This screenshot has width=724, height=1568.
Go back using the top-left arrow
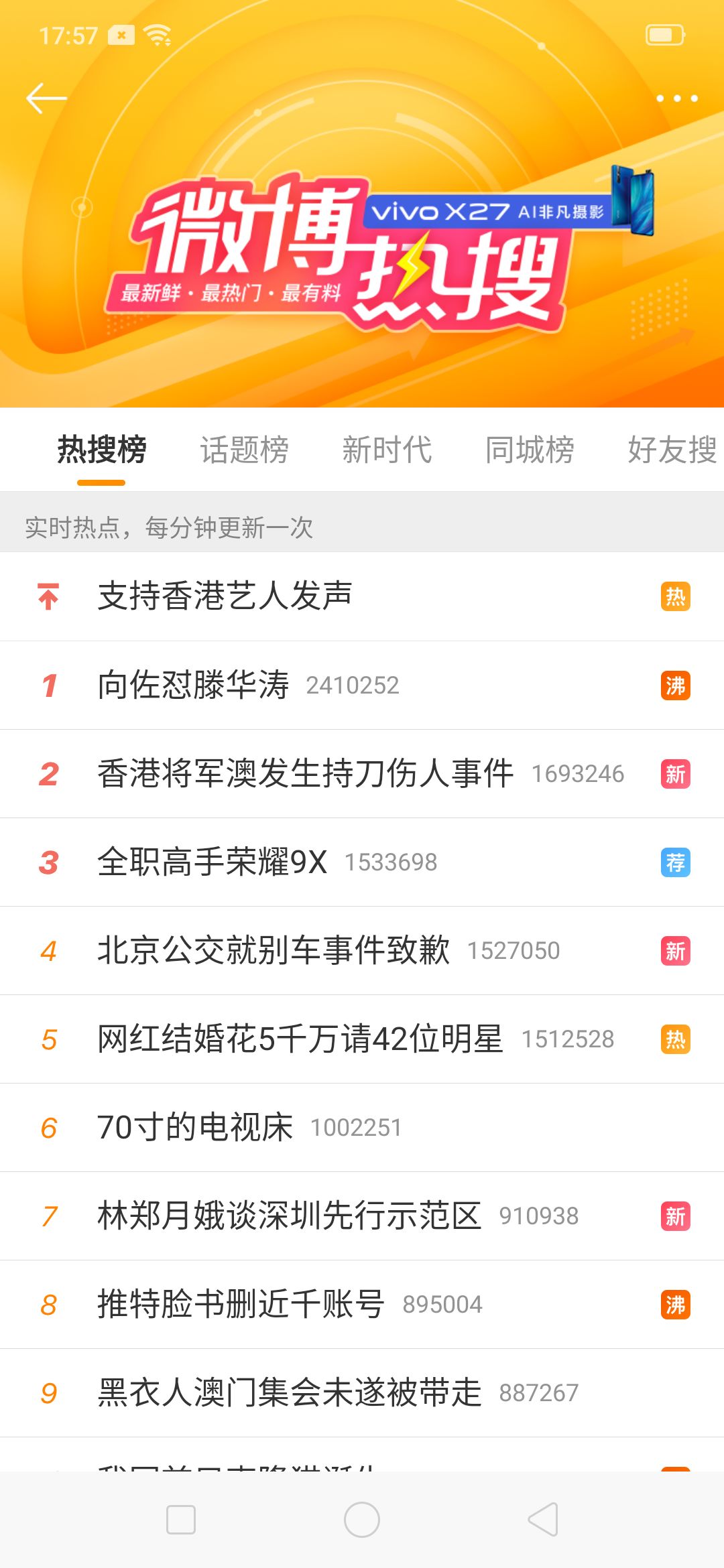click(x=46, y=99)
